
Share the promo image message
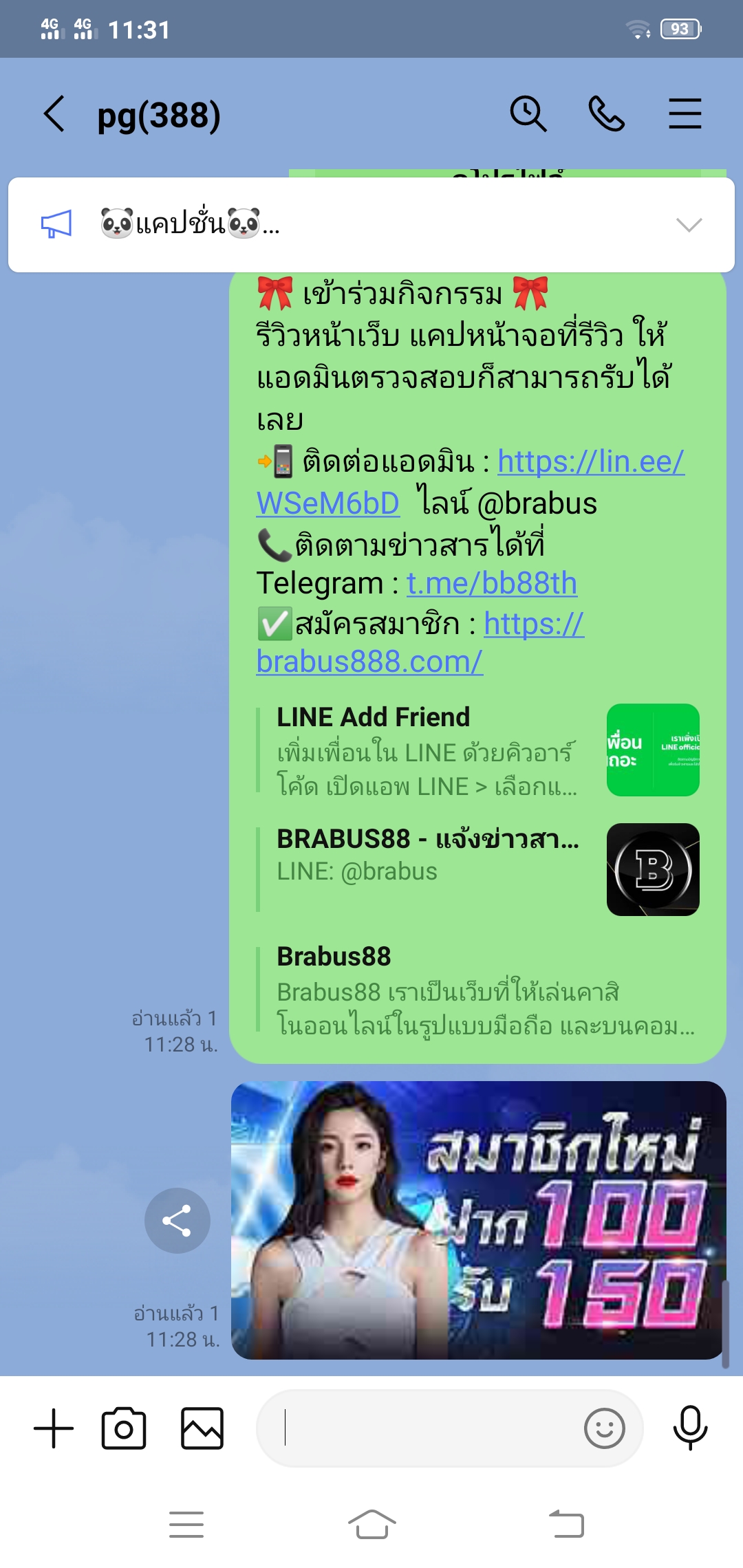pos(177,1221)
